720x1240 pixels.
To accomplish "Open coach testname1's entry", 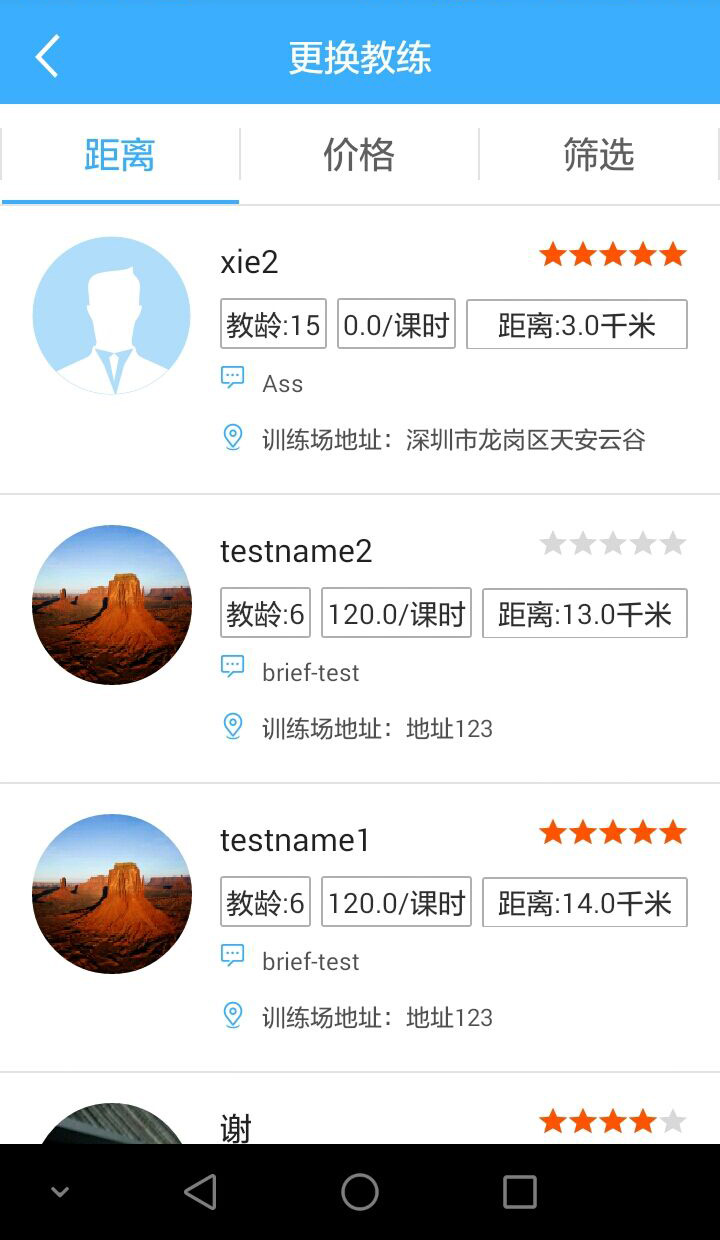I will pos(360,927).
